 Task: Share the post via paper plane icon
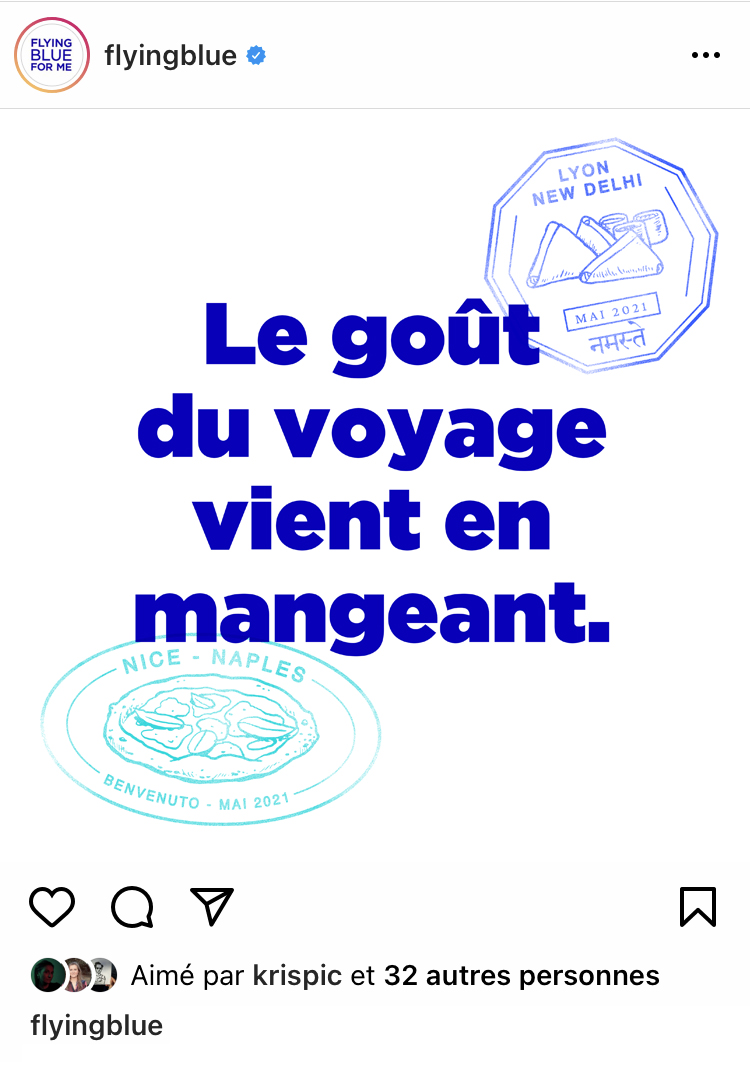(x=212, y=905)
